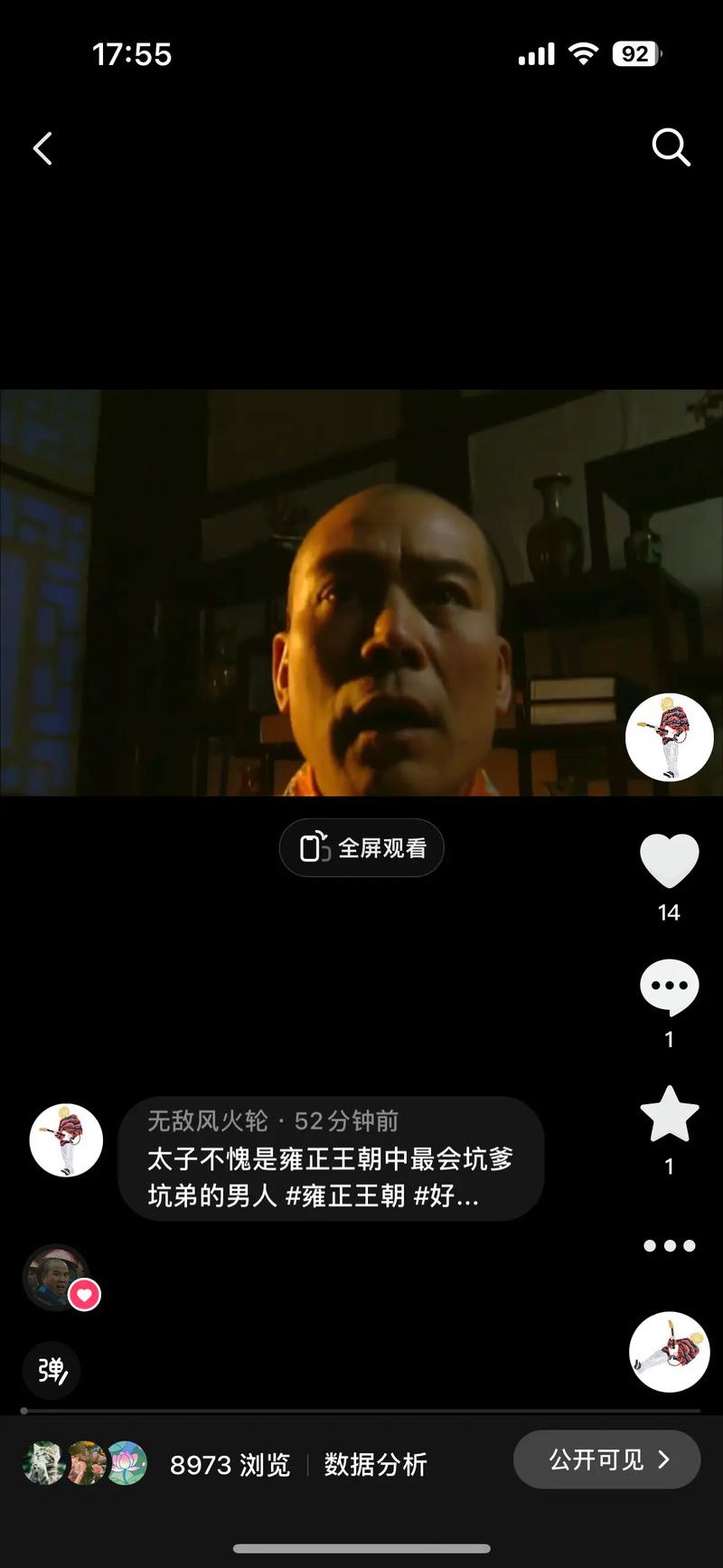Toggle the 弹 danmaku switch
723x1568 pixels.
51,1371
